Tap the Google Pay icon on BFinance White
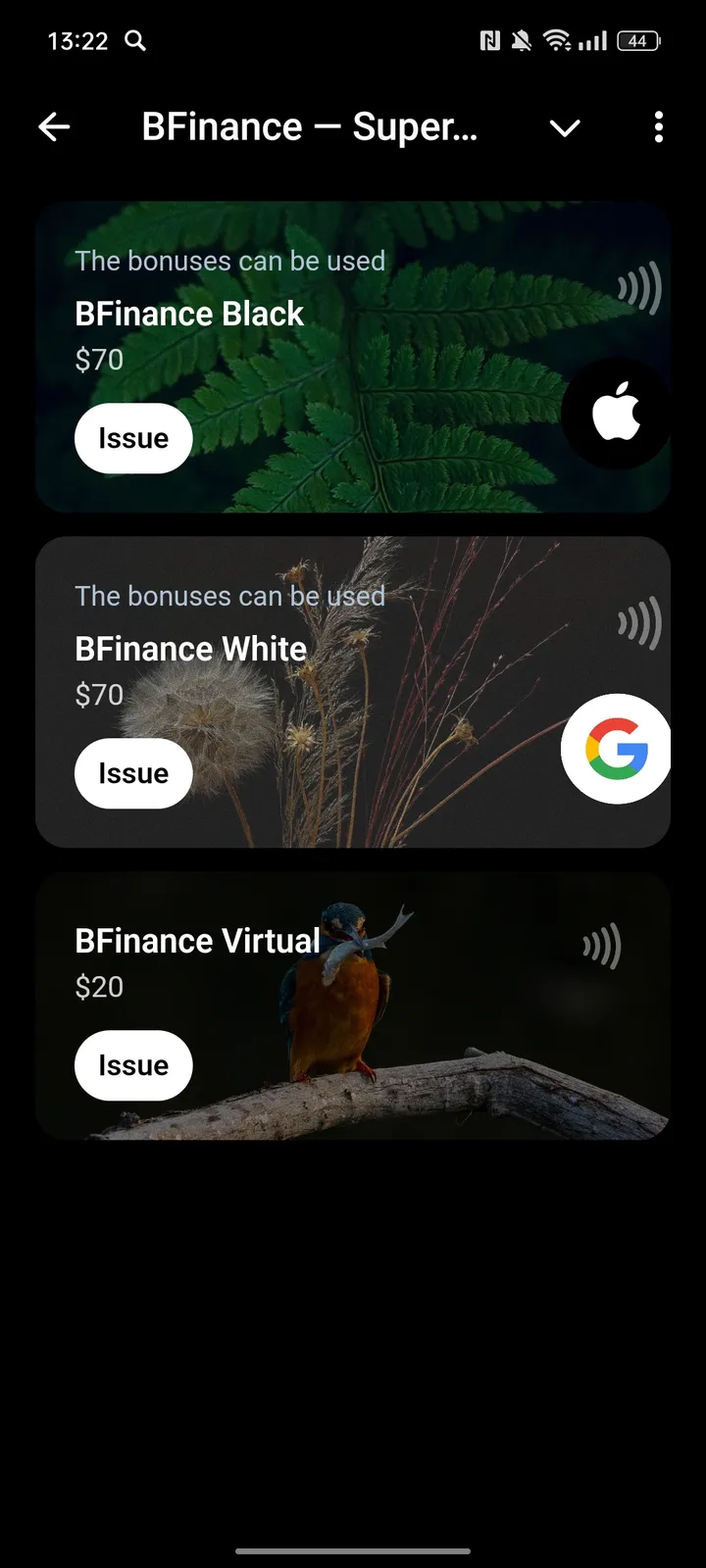Image resolution: width=706 pixels, height=1568 pixels. coord(617,749)
